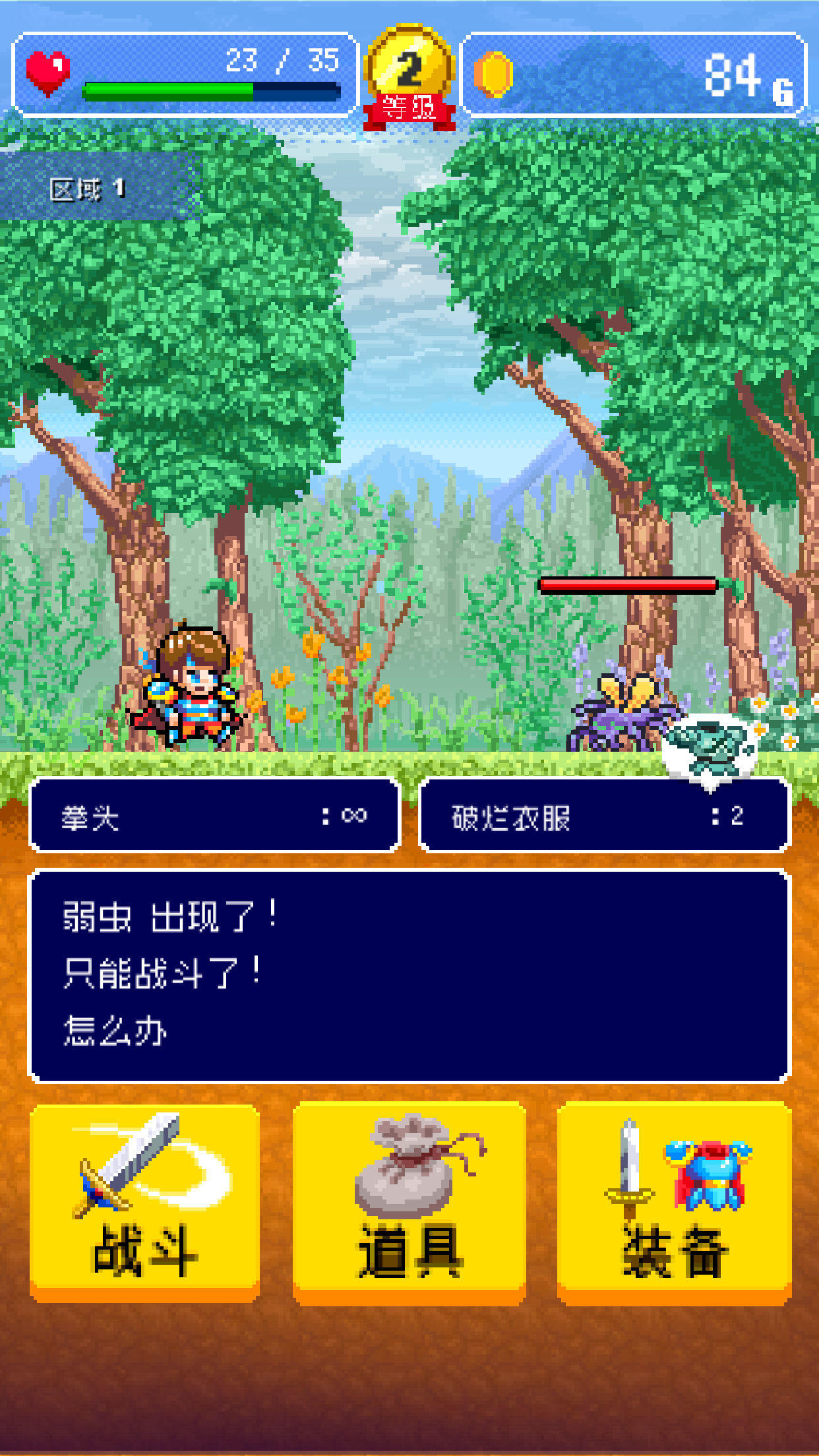Click the enemy's red health bar
The height and width of the screenshot is (1456, 819).
pyautogui.click(x=626, y=584)
